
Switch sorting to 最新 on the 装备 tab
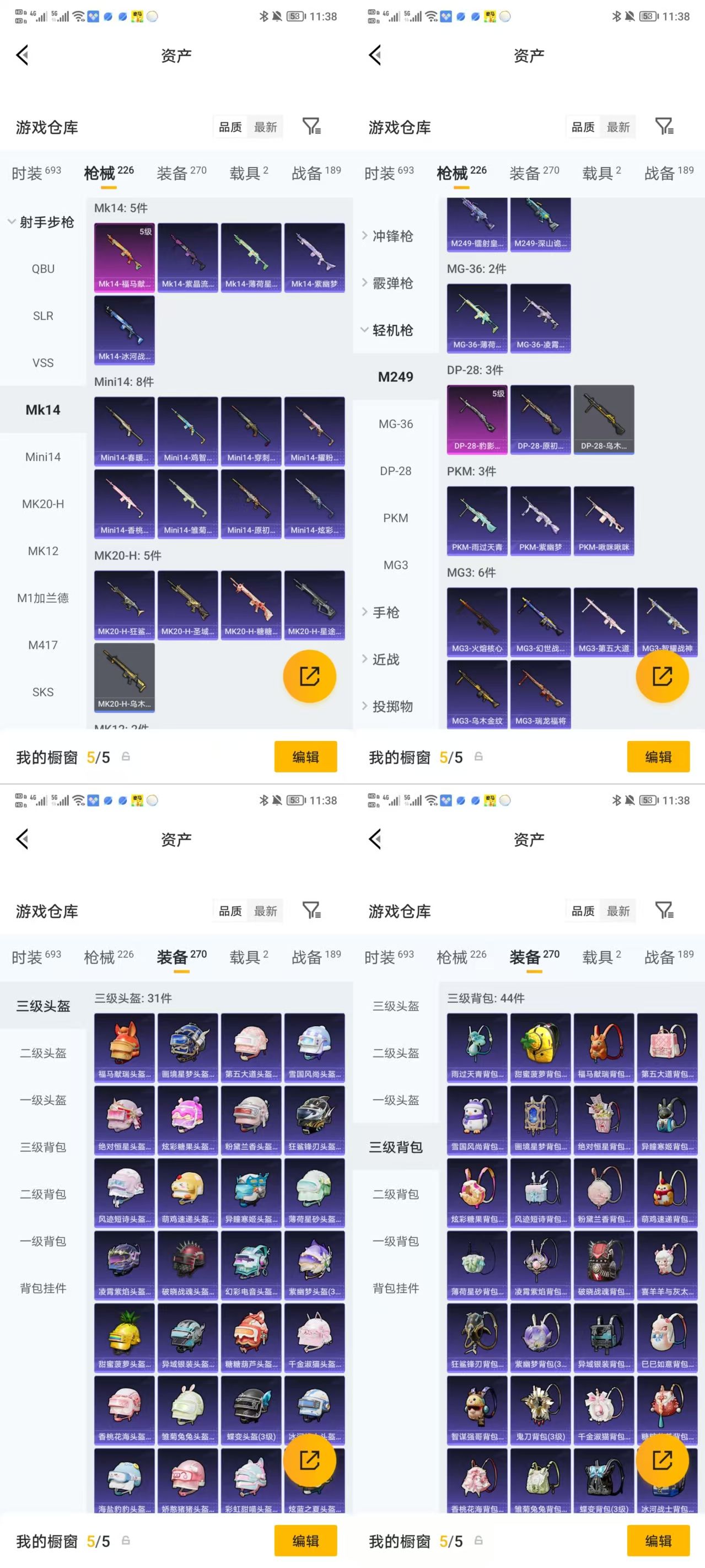tap(266, 911)
